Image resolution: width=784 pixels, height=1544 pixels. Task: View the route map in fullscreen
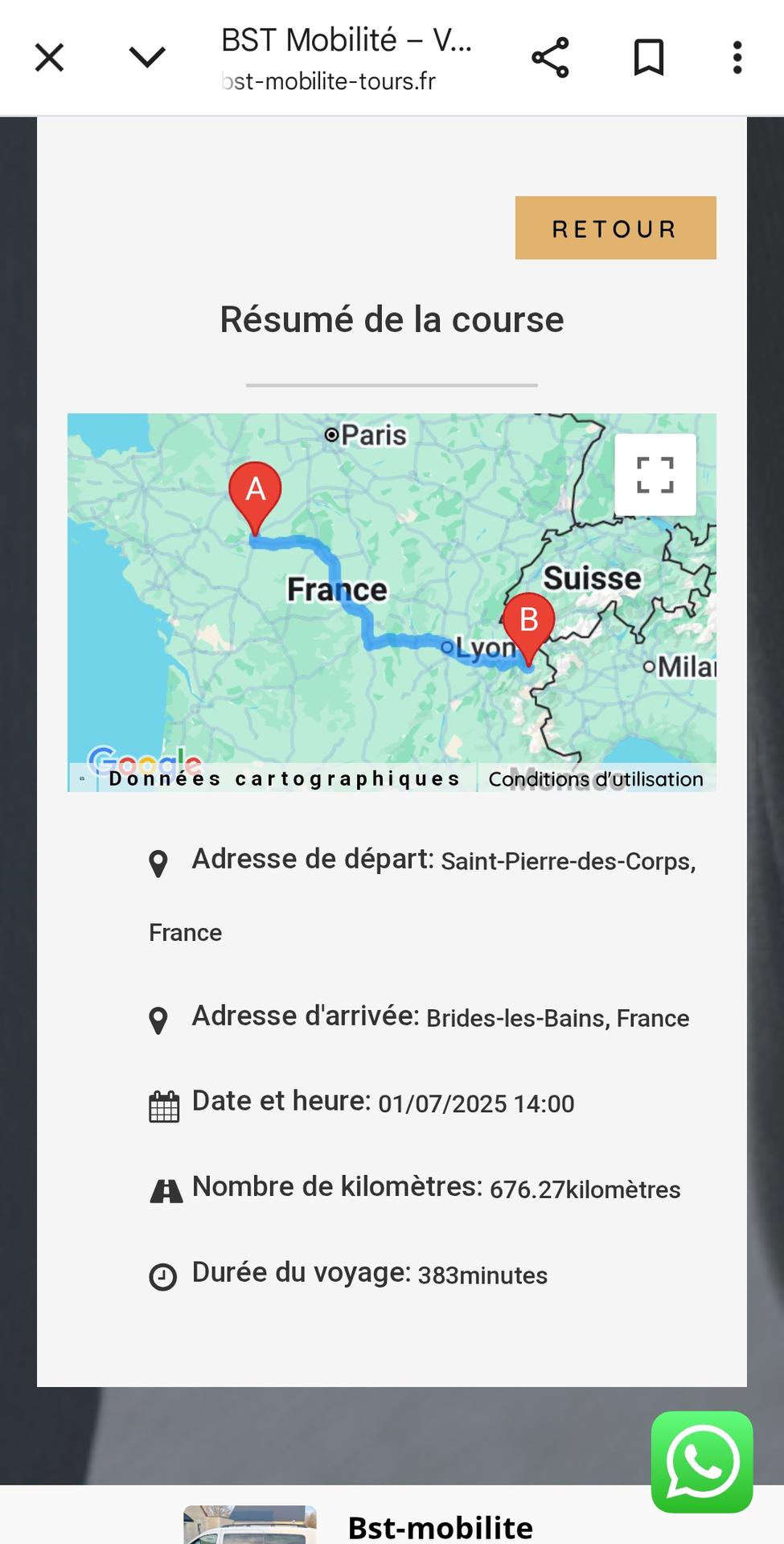click(x=655, y=474)
